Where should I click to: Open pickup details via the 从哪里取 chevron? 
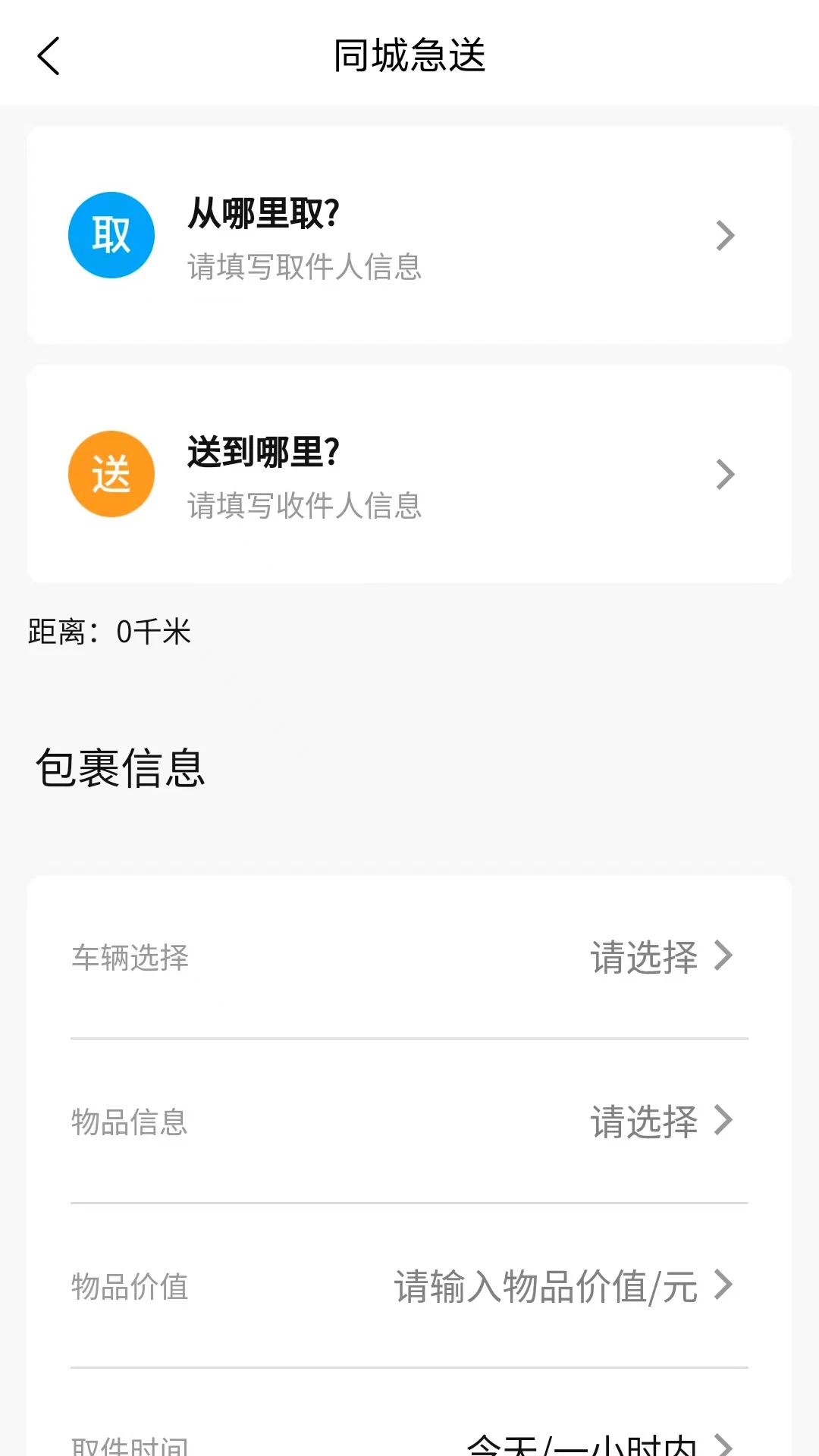[x=726, y=235]
